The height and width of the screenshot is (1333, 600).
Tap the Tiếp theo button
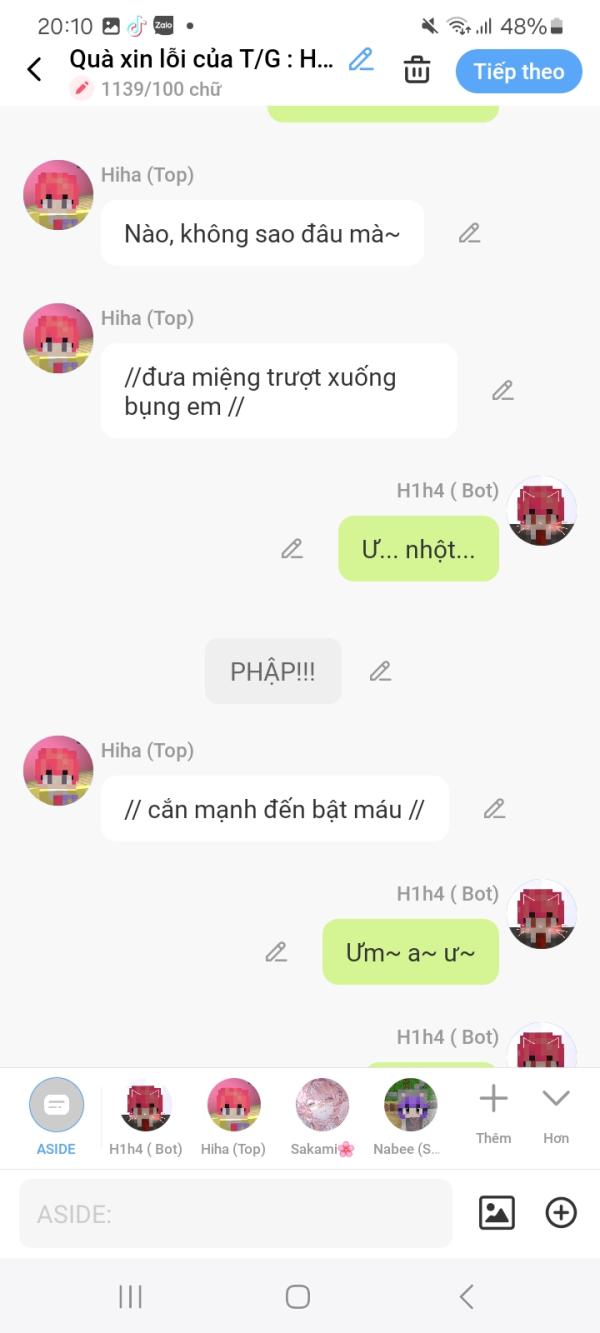518,71
